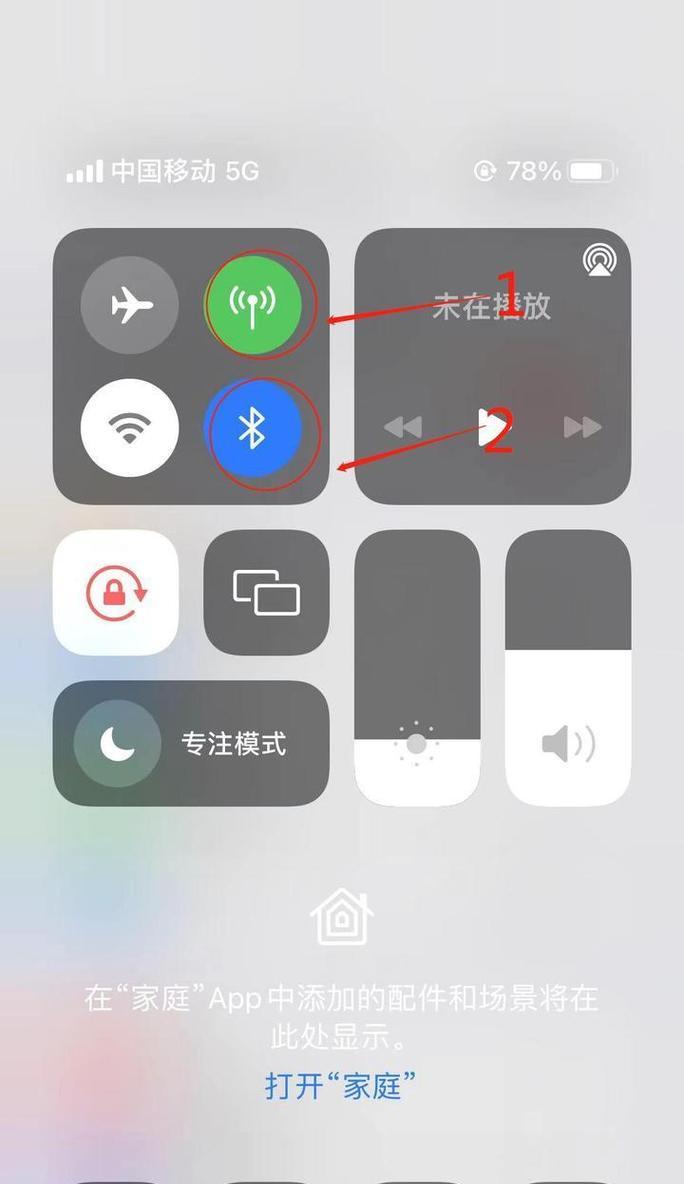
Task: Open Screen Mirroring
Action: point(267,593)
